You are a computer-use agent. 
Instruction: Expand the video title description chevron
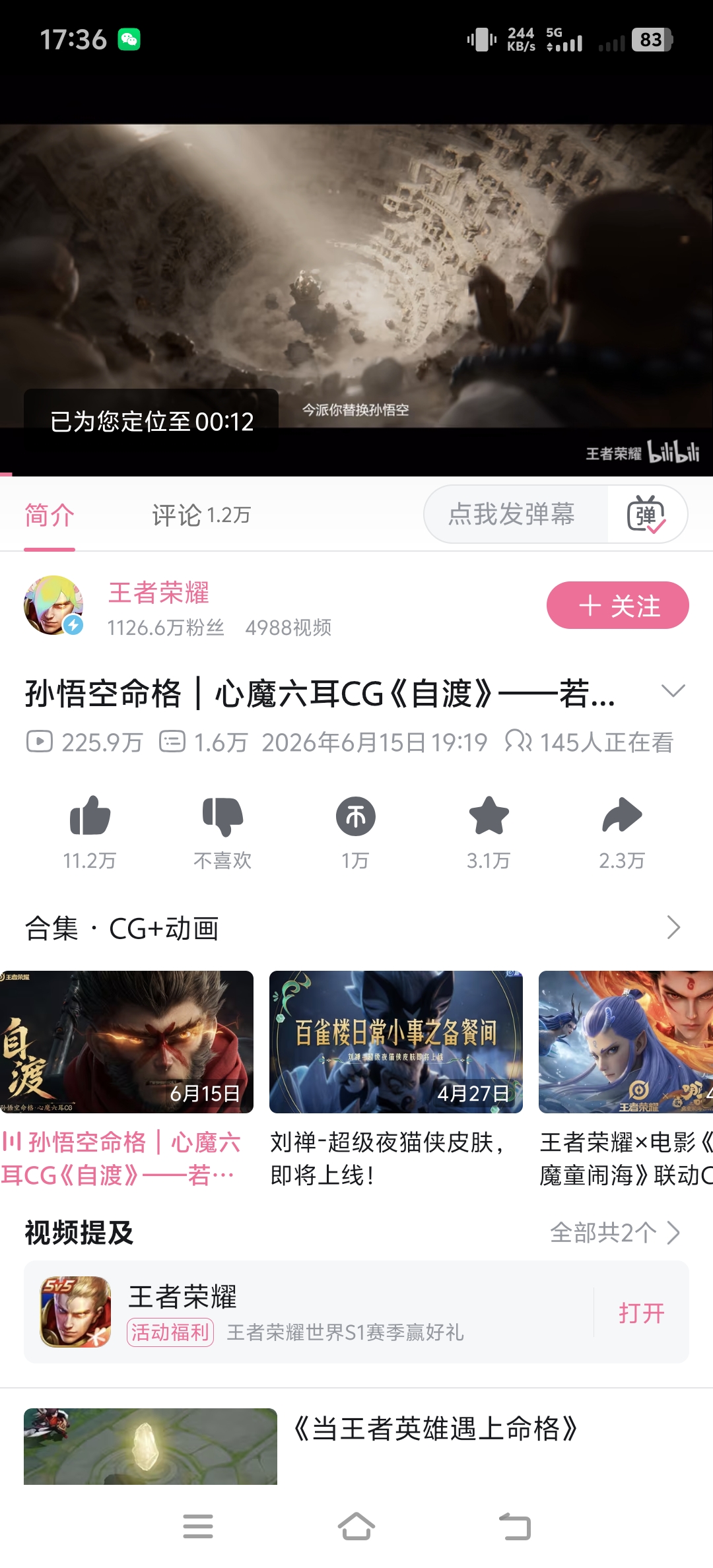pyautogui.click(x=673, y=691)
